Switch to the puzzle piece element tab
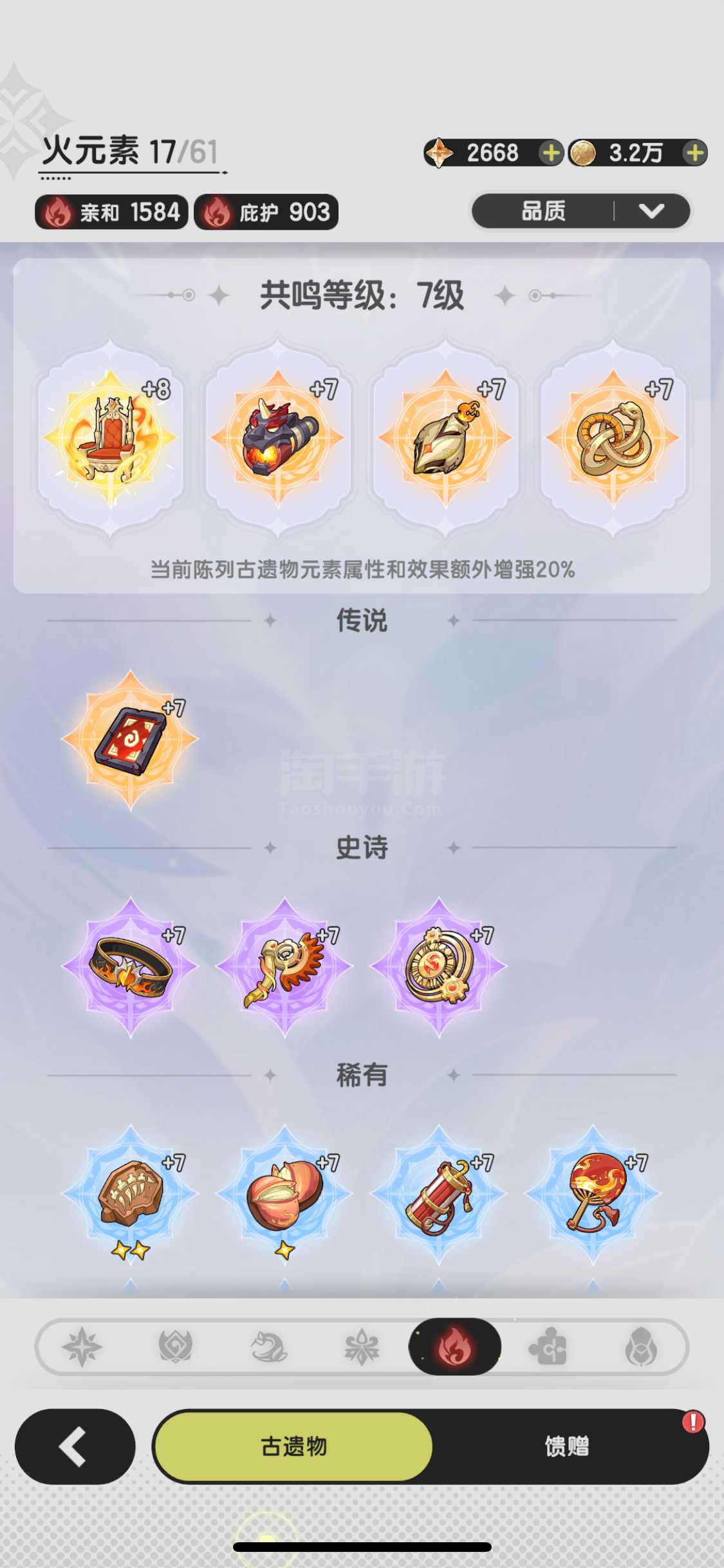 pyautogui.click(x=548, y=1347)
